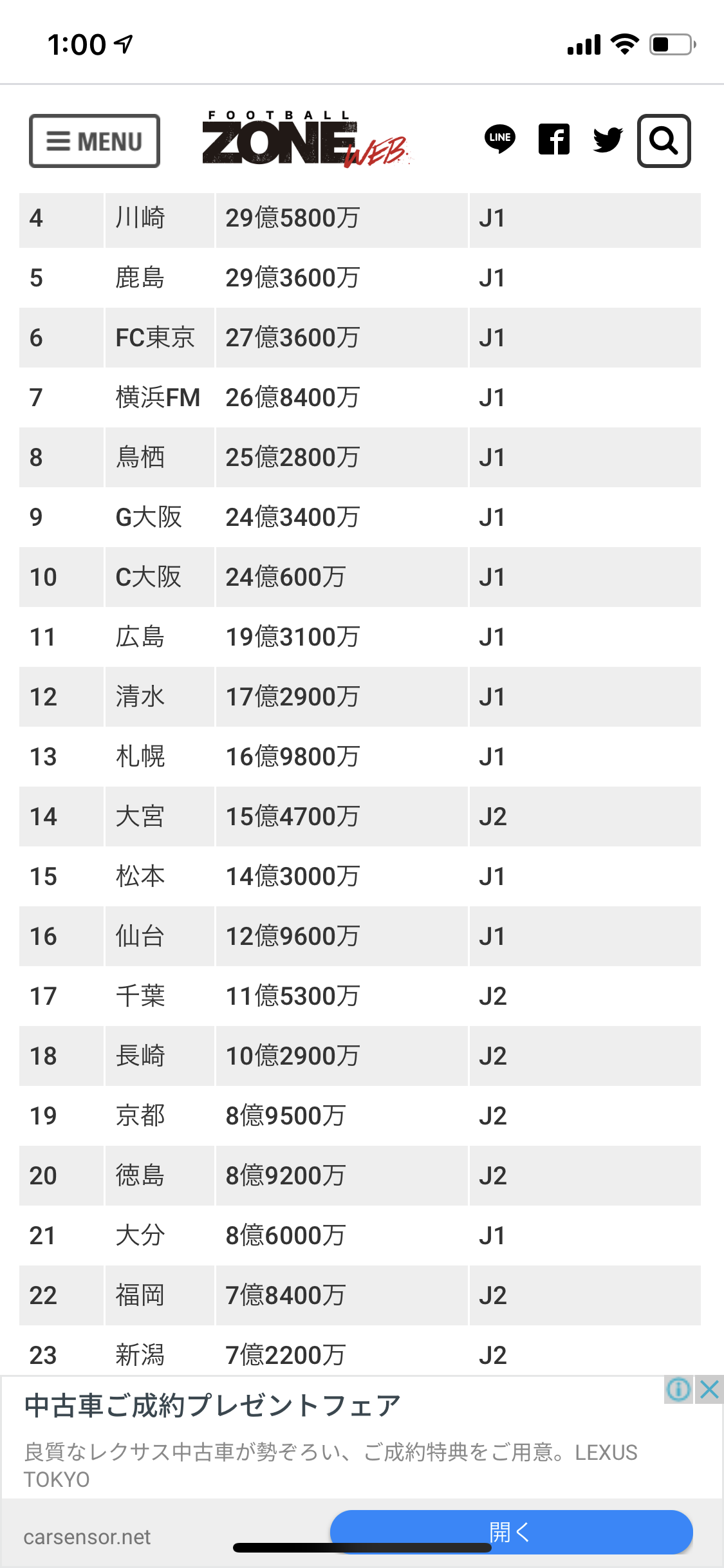Open the site search magnifier
The height and width of the screenshot is (1568, 724).
pos(664,141)
